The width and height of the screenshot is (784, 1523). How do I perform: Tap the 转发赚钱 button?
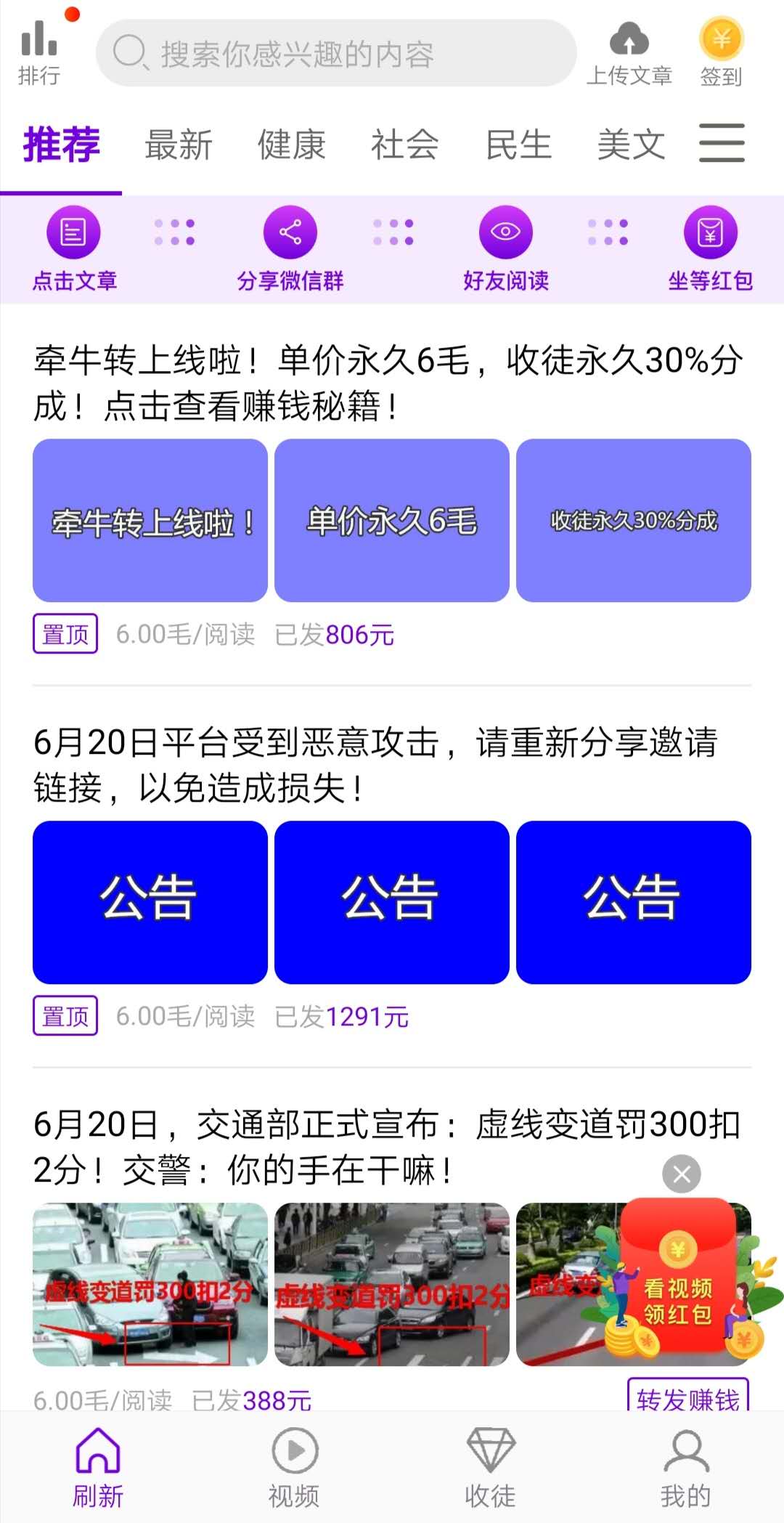[688, 1397]
